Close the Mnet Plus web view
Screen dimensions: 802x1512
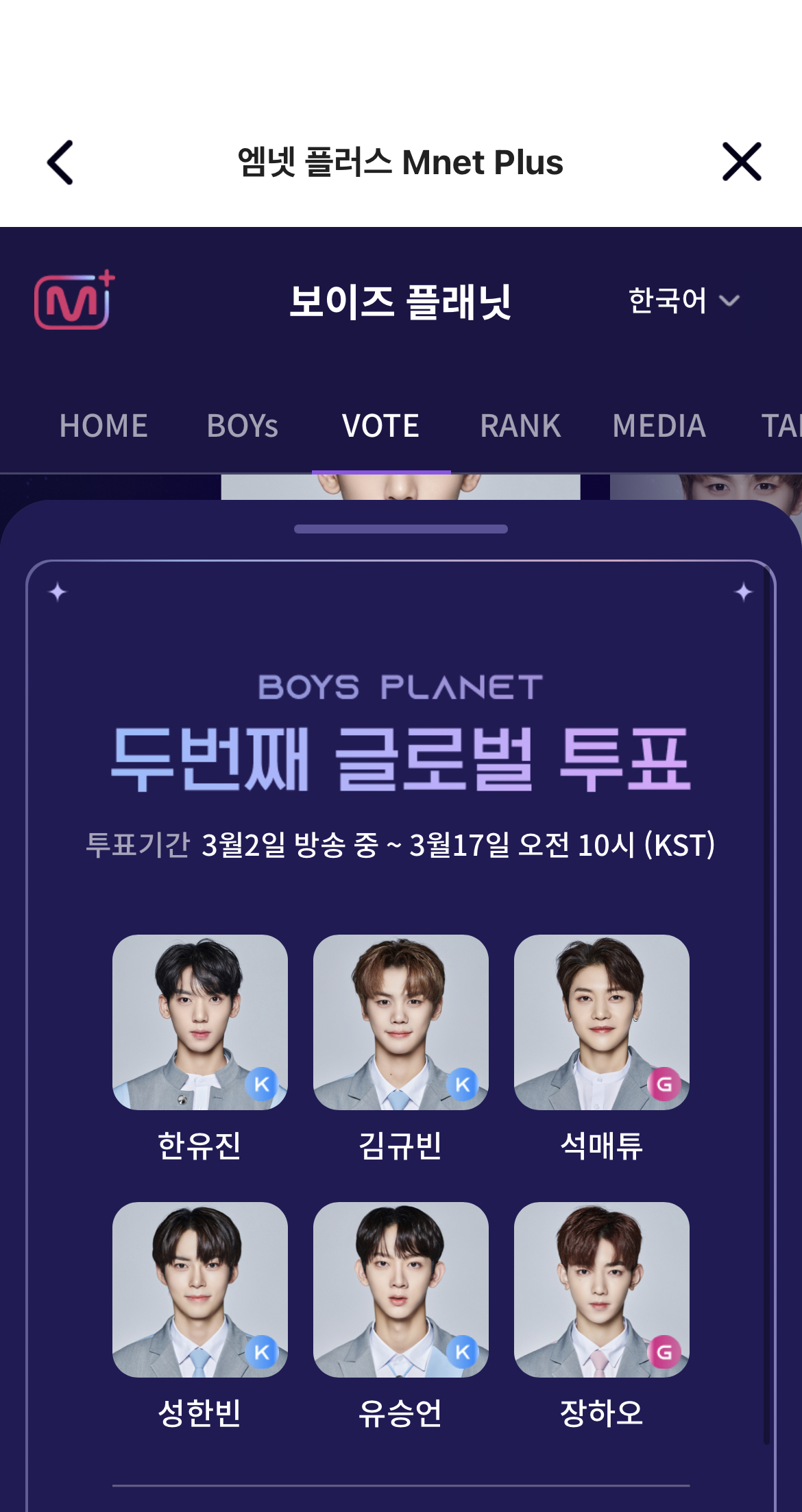742,162
